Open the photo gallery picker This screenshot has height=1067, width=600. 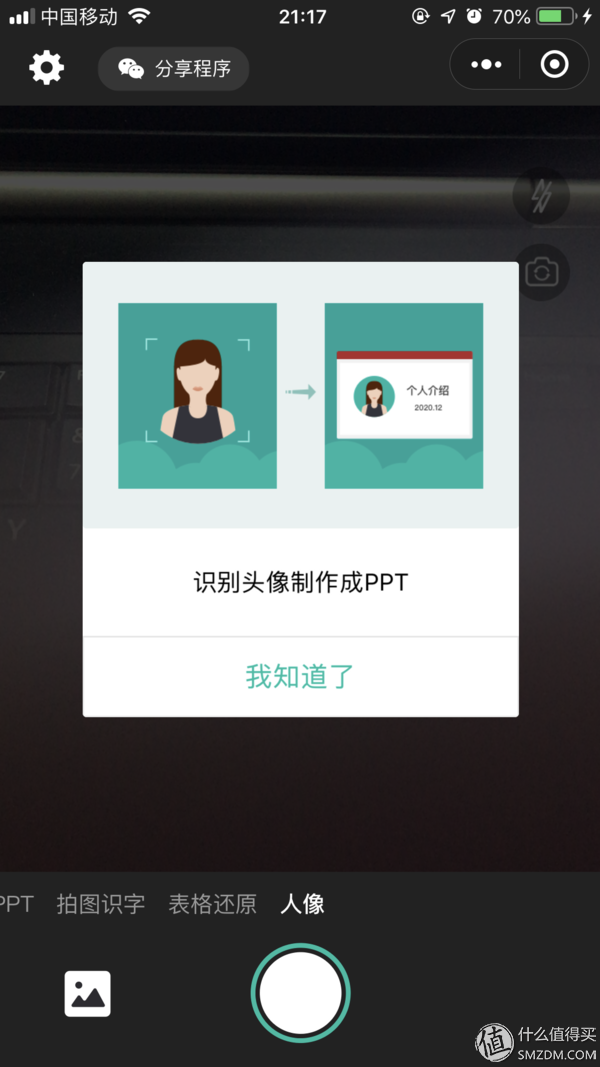(88, 993)
